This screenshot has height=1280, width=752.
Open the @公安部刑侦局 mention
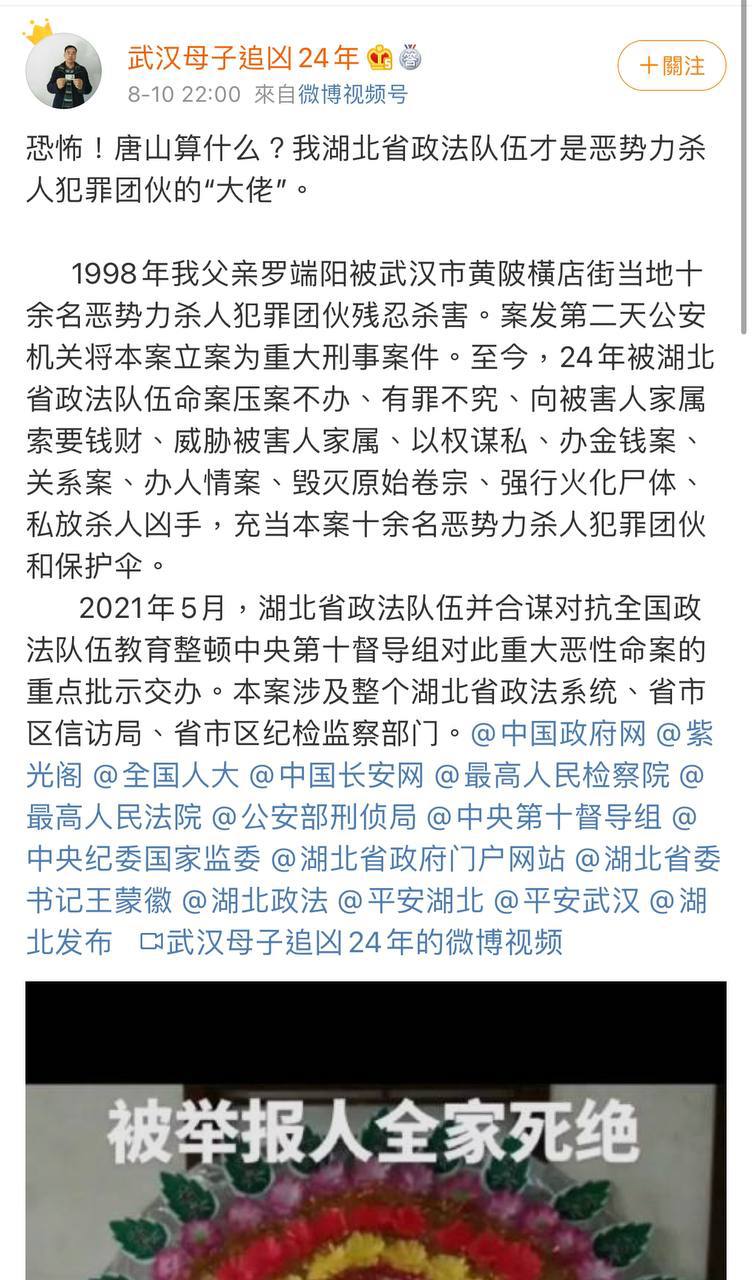click(x=314, y=816)
